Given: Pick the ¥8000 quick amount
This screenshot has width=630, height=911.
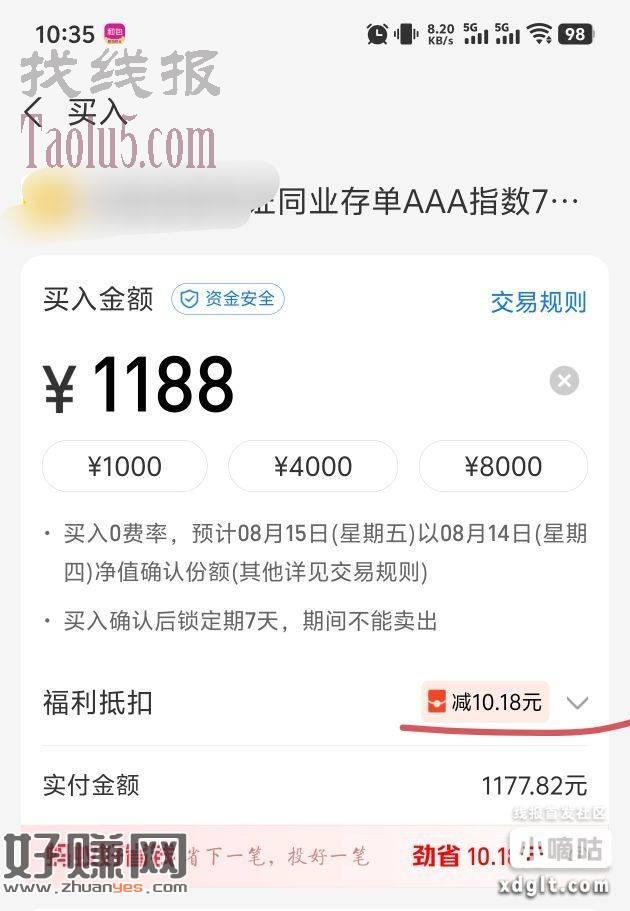Looking at the screenshot, I should pos(503,466).
